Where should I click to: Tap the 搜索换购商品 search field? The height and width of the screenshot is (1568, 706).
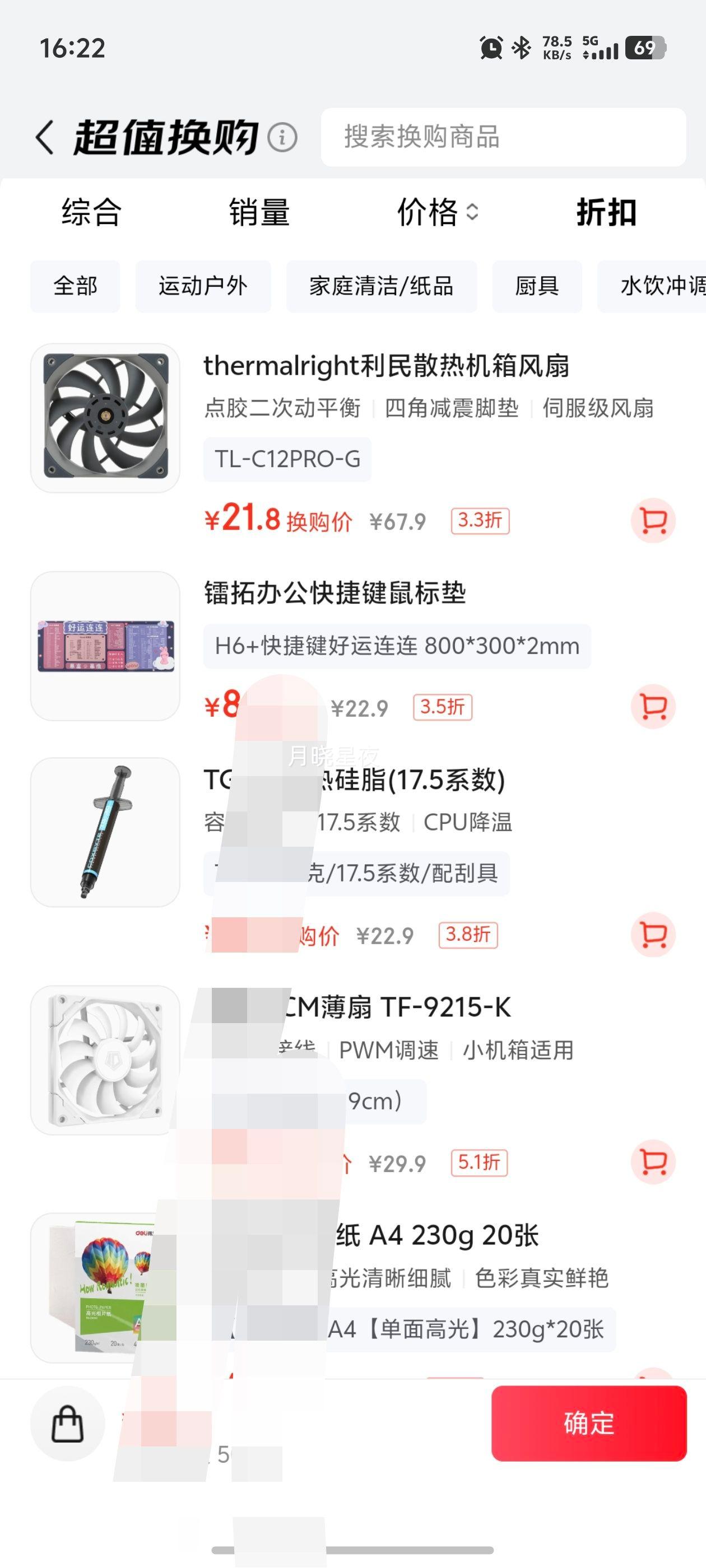(x=503, y=137)
